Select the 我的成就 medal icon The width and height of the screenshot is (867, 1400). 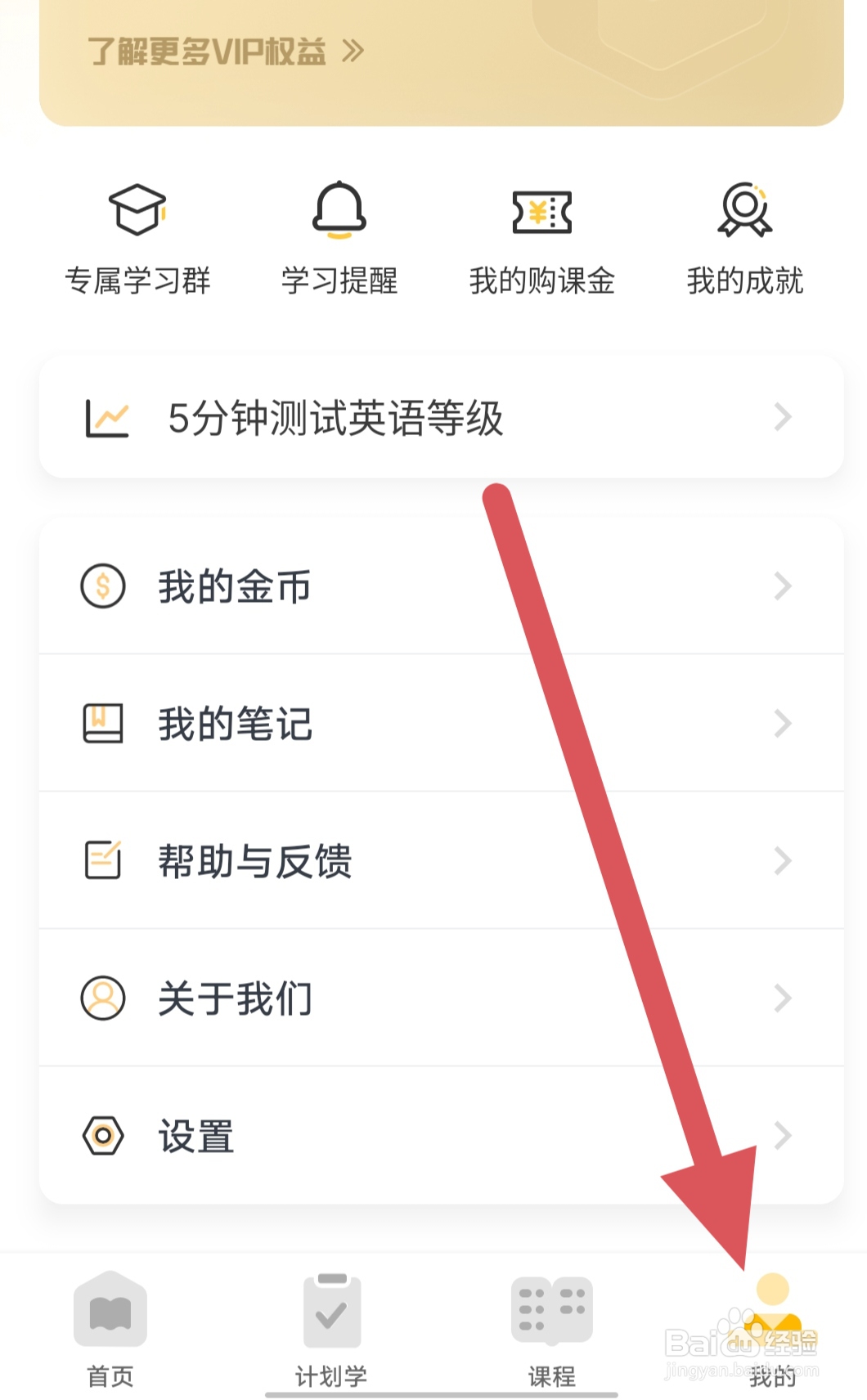(x=744, y=211)
